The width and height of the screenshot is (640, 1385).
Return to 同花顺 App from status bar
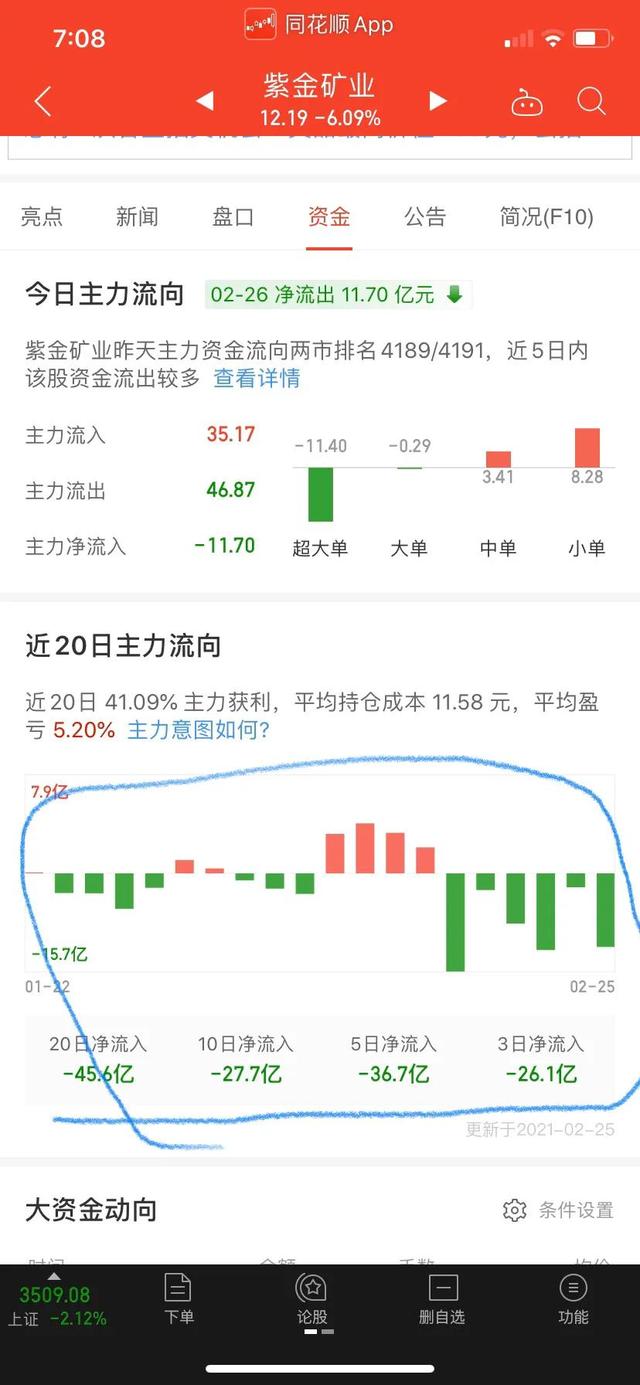tap(320, 24)
